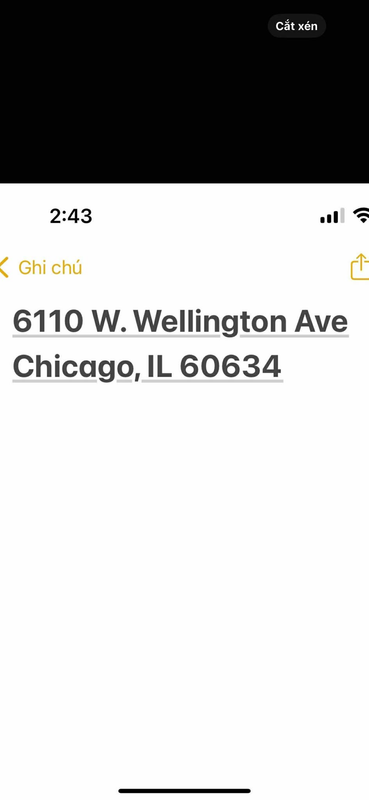Screen dimensions: 369x800
Task: Open the 6110 W. Wellington Ave address link
Action: click(180, 321)
